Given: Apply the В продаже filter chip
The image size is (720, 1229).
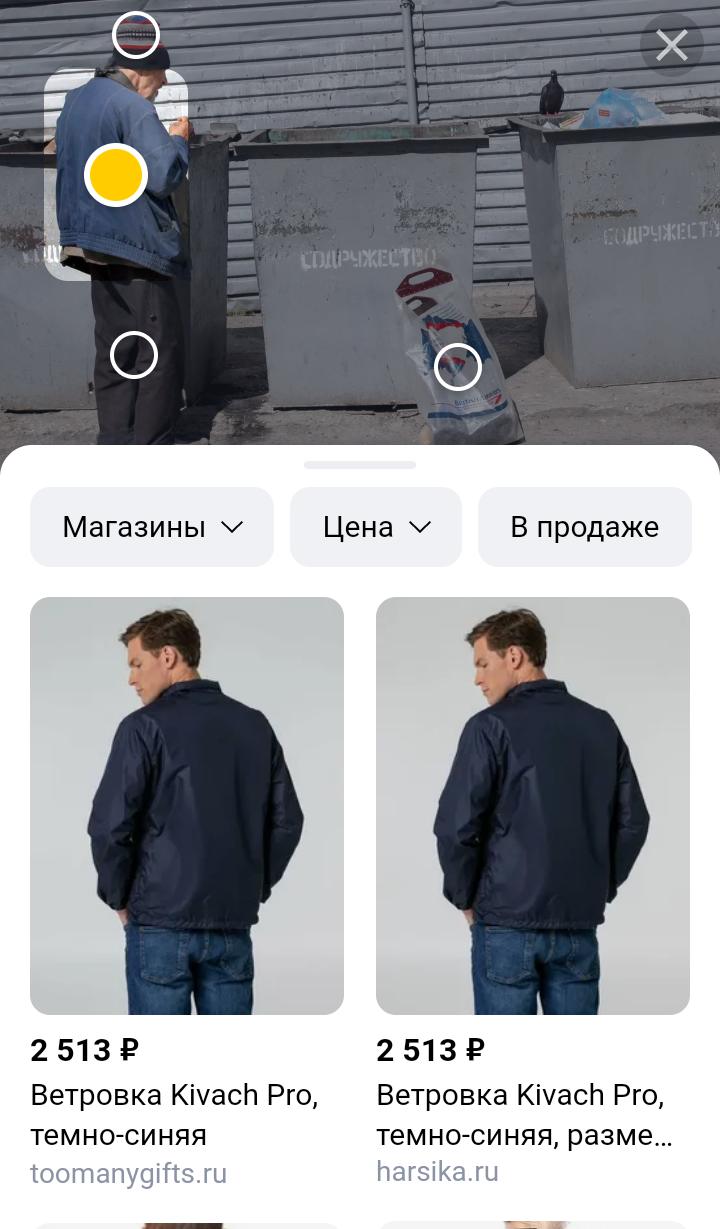Looking at the screenshot, I should 585,527.
